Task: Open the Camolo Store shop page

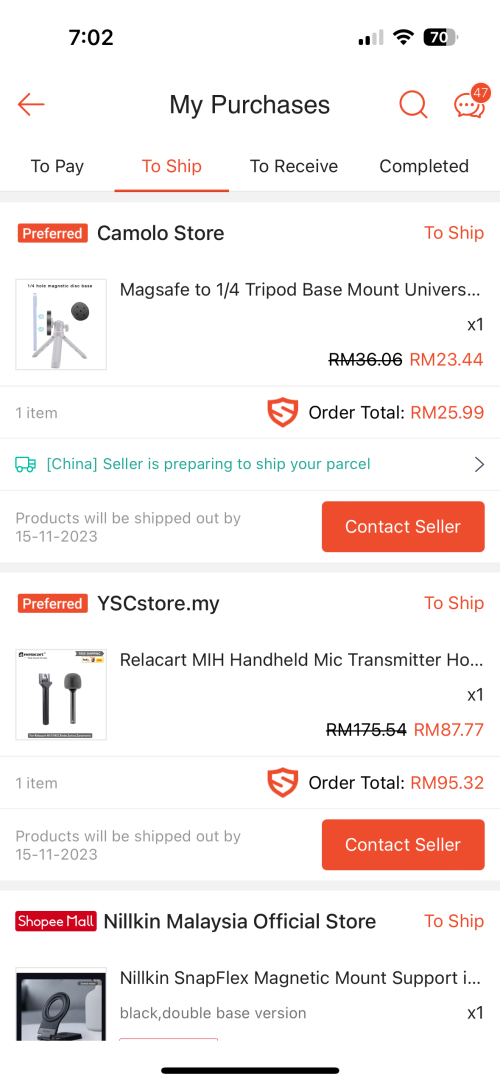Action: click(x=160, y=233)
